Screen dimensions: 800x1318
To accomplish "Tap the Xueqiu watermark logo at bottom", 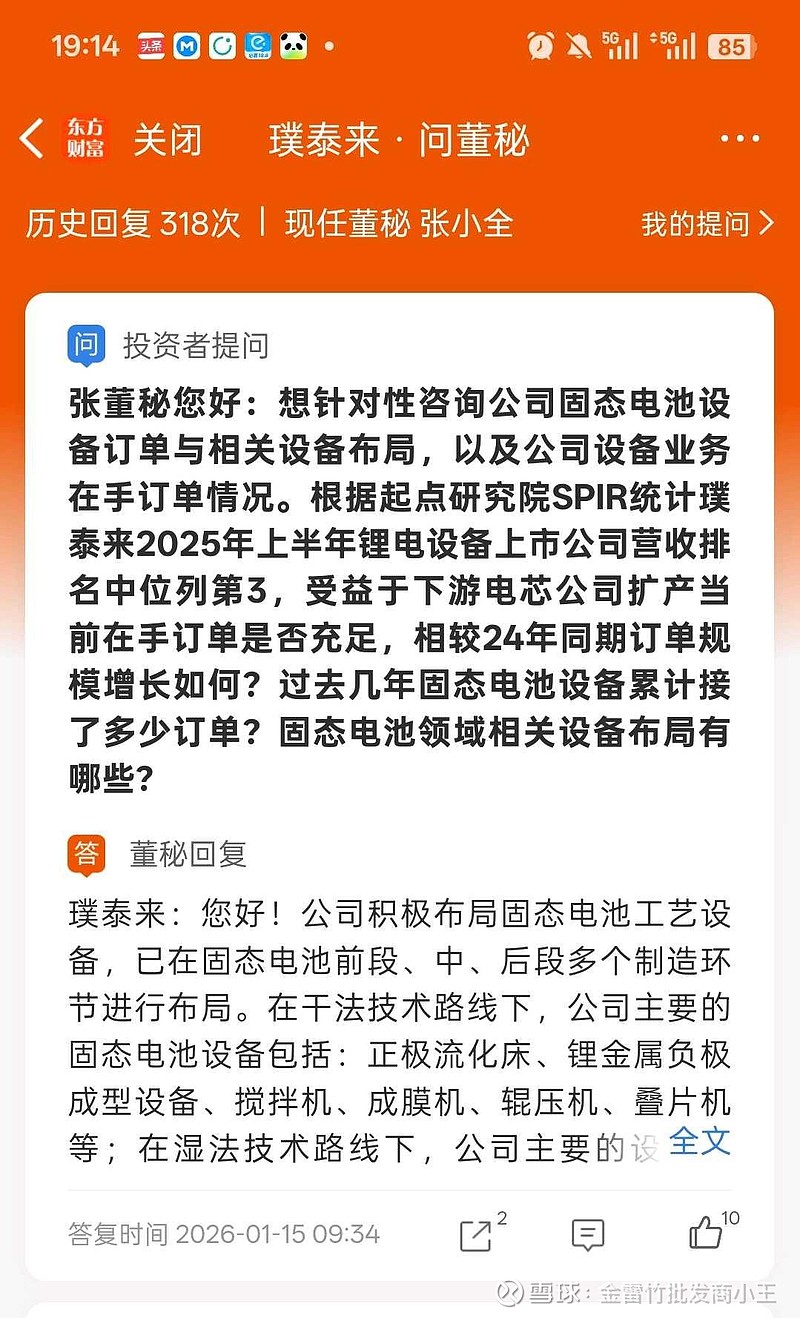I will (511, 1292).
